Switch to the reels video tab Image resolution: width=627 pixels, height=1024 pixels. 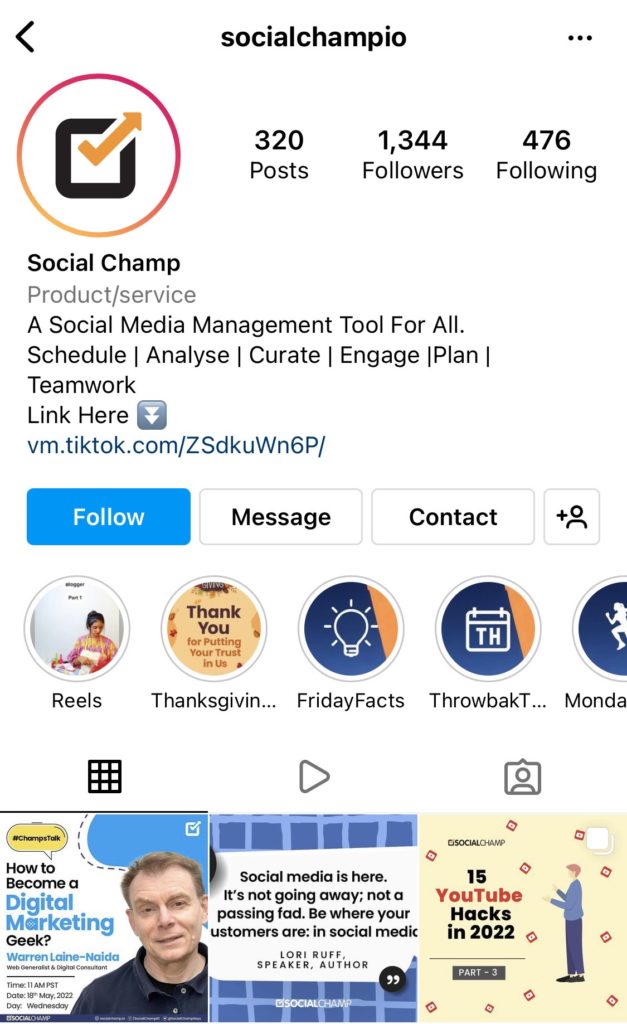click(313, 776)
